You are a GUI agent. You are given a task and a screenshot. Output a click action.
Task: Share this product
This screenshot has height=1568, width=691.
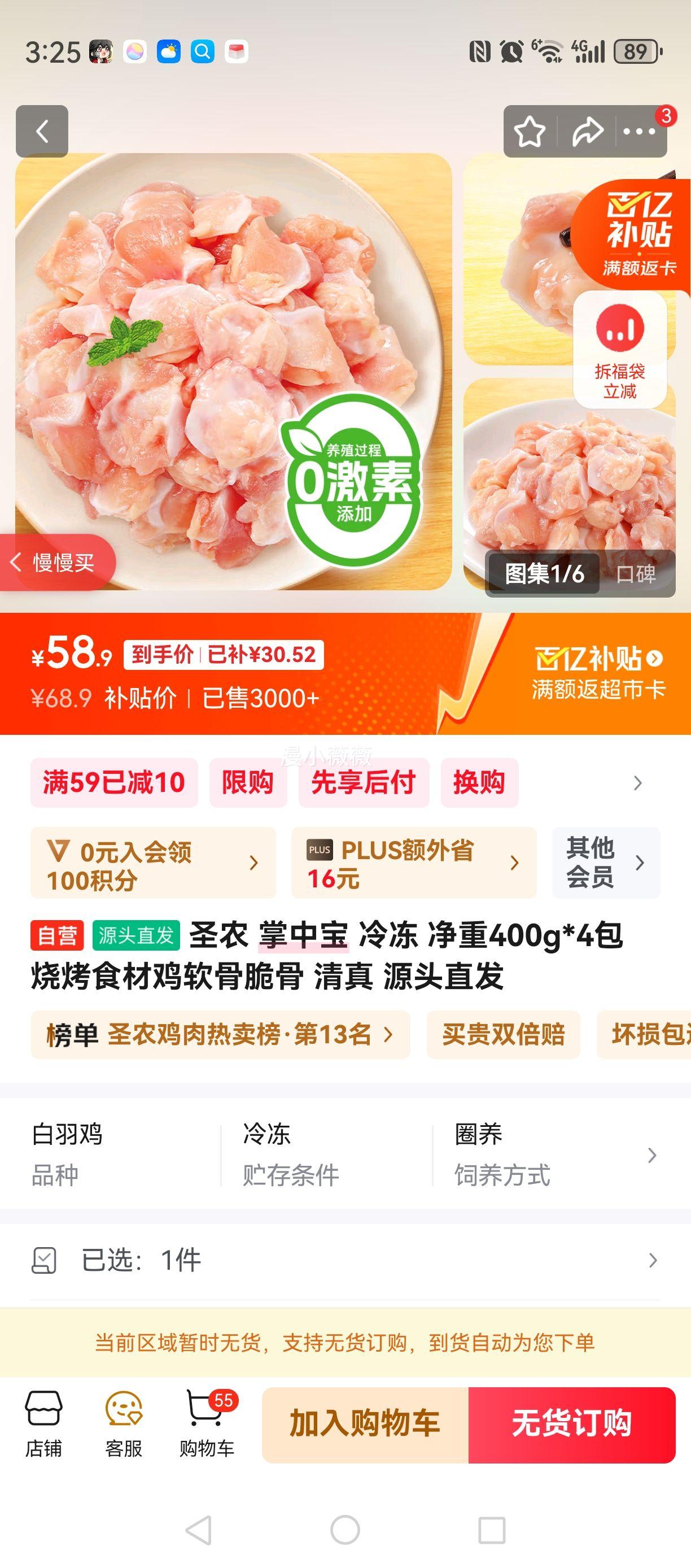(587, 131)
